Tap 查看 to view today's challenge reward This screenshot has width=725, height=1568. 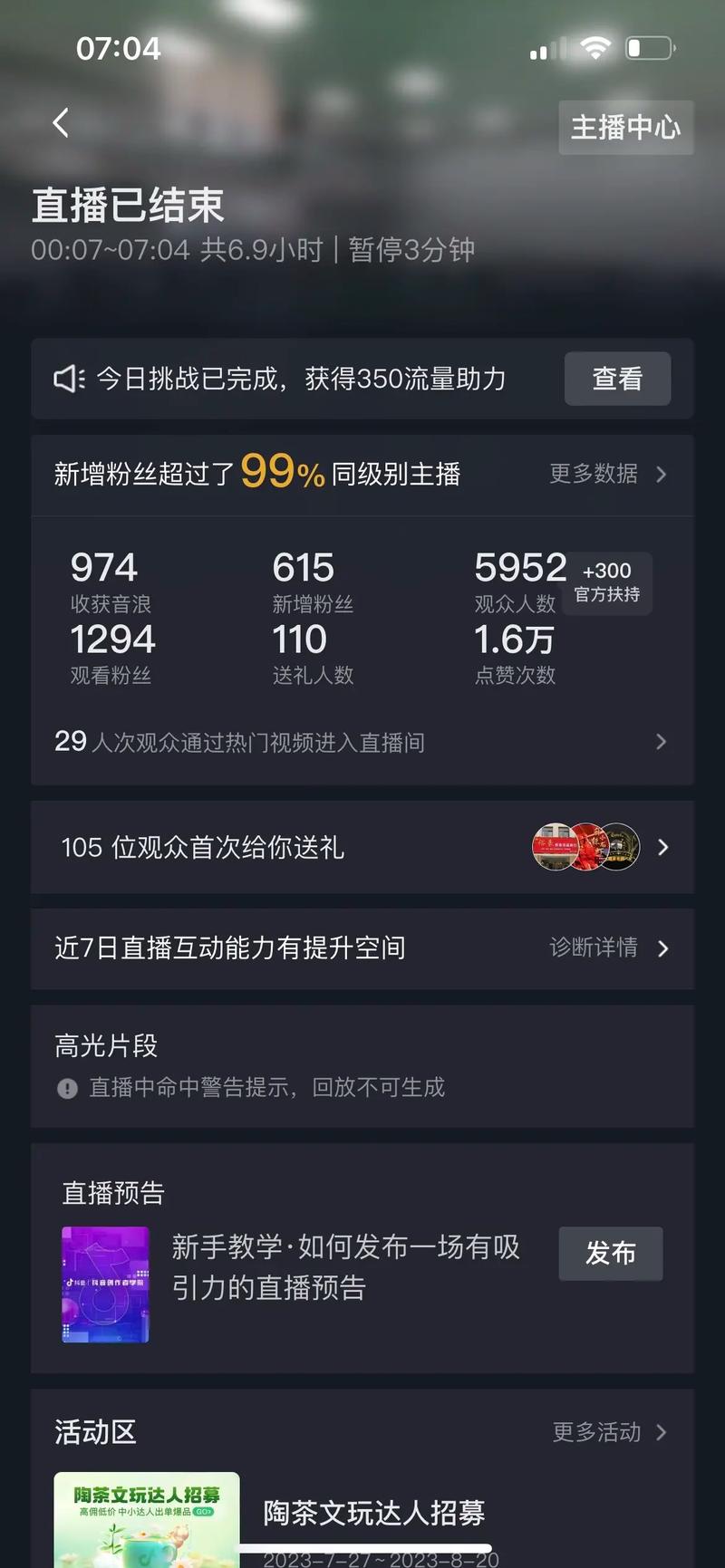click(617, 379)
